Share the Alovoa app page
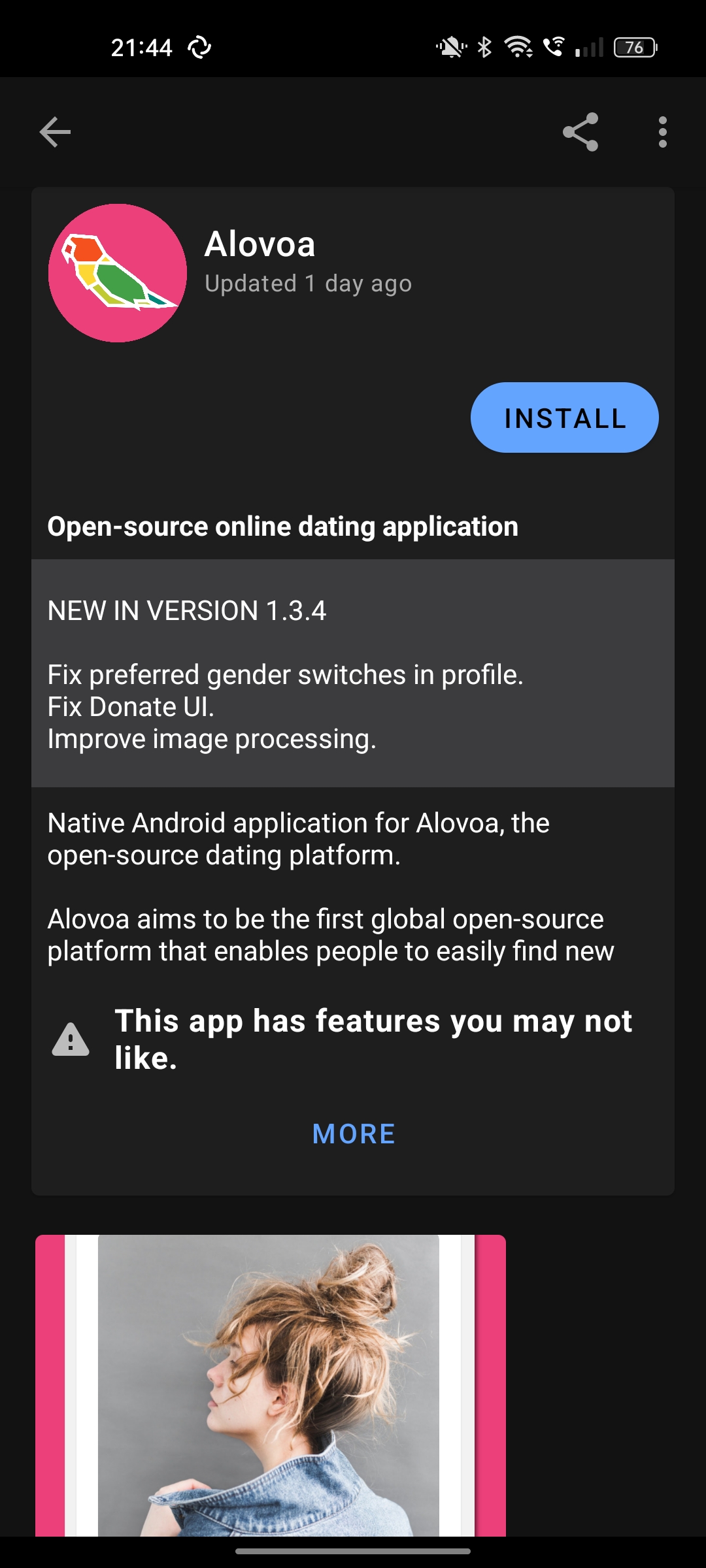 580,132
